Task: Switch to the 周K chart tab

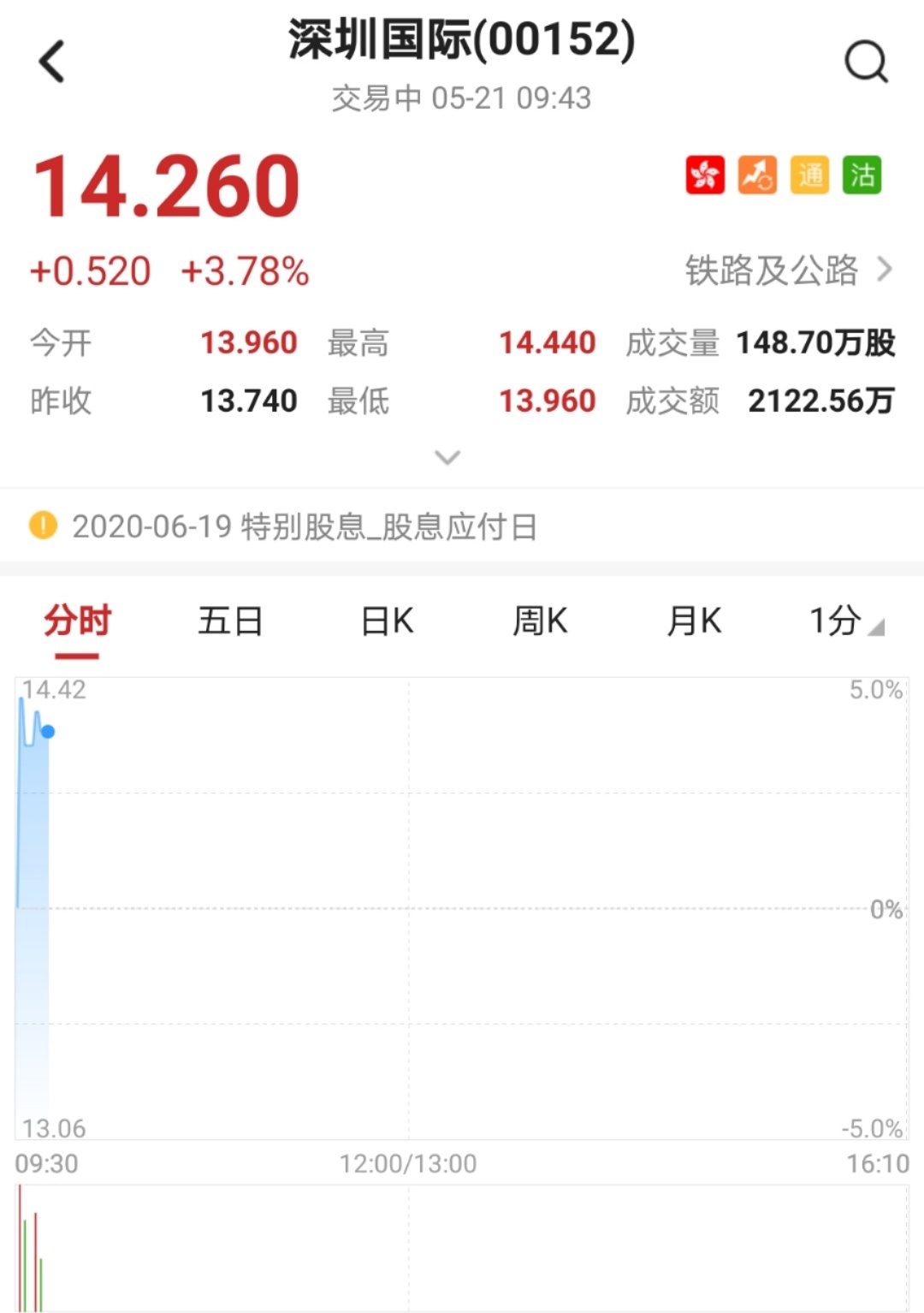Action: [540, 621]
